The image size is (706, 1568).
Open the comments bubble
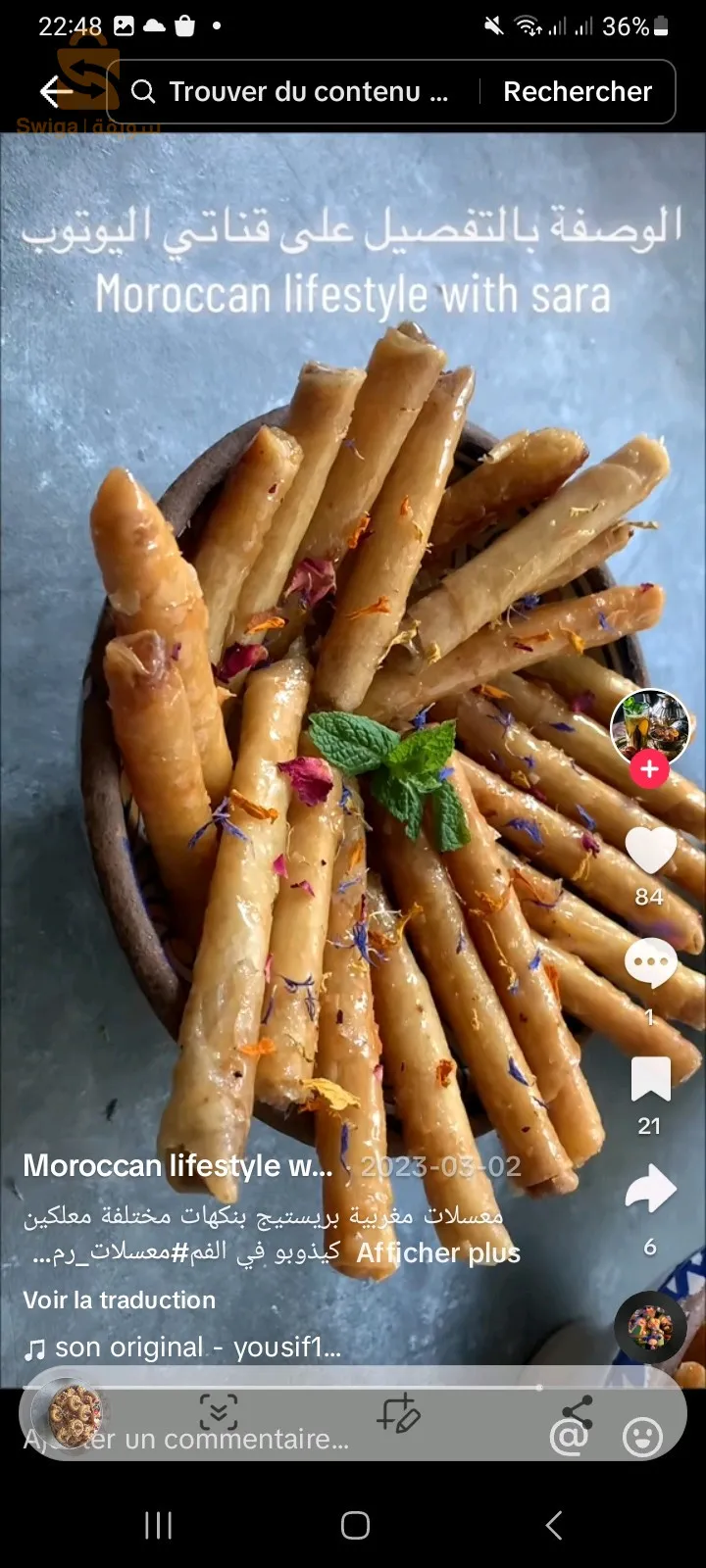tap(650, 964)
